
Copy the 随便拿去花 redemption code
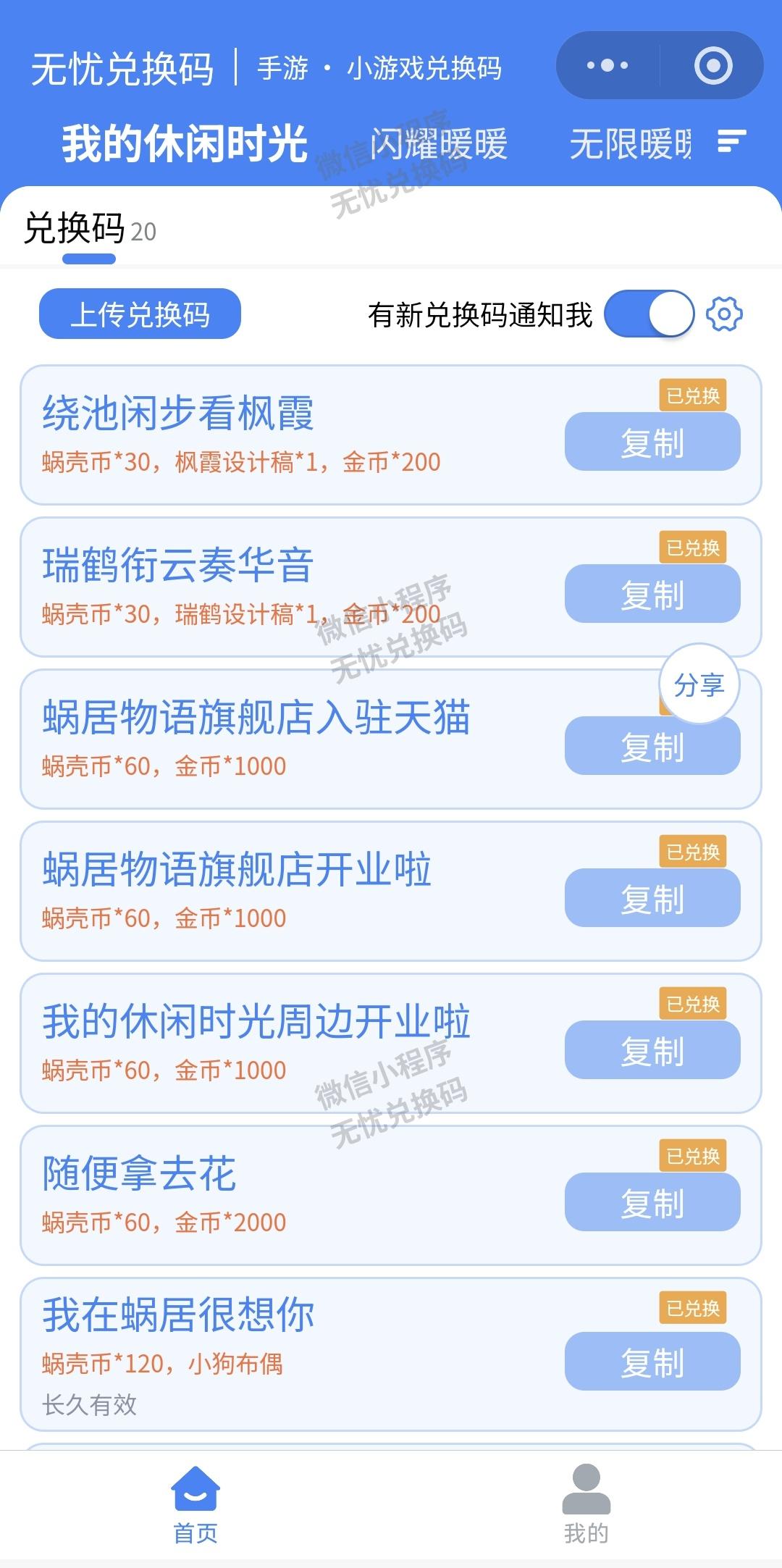point(652,1201)
